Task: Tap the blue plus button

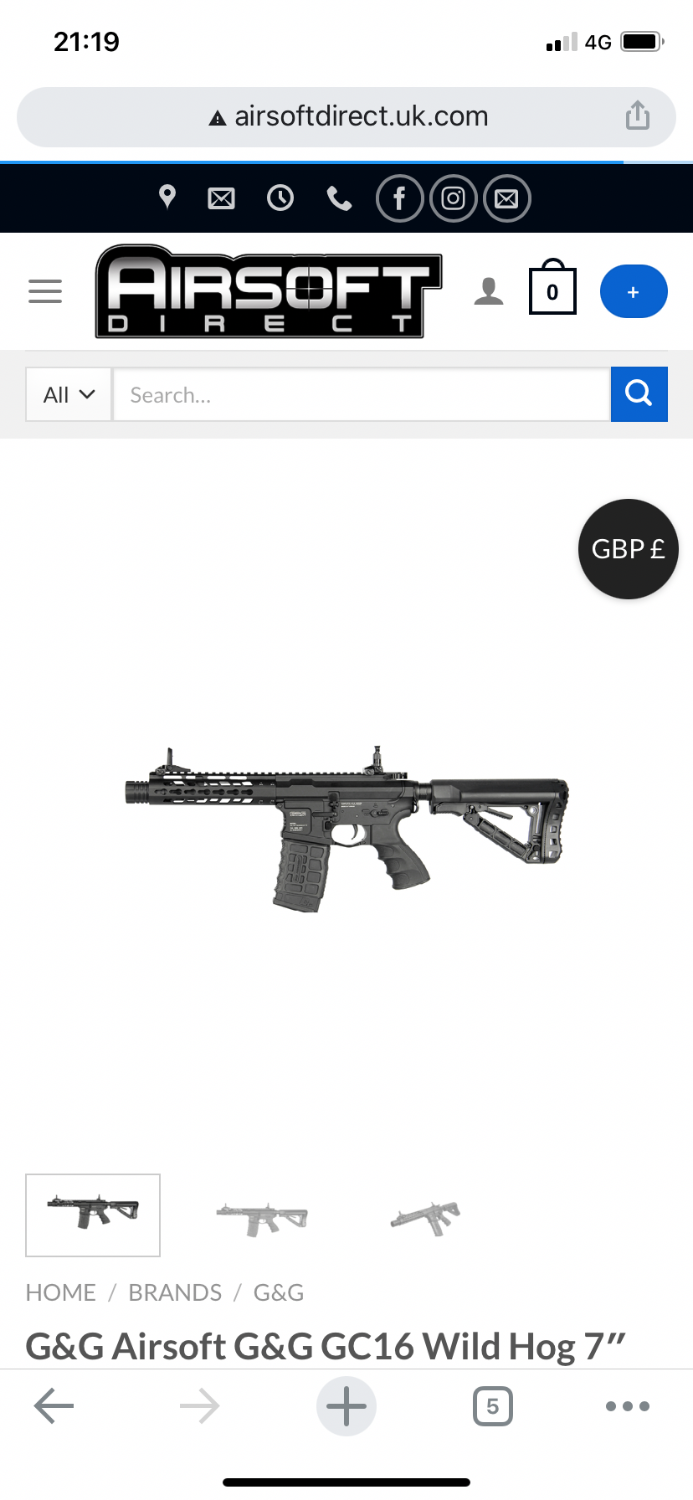Action: [633, 291]
